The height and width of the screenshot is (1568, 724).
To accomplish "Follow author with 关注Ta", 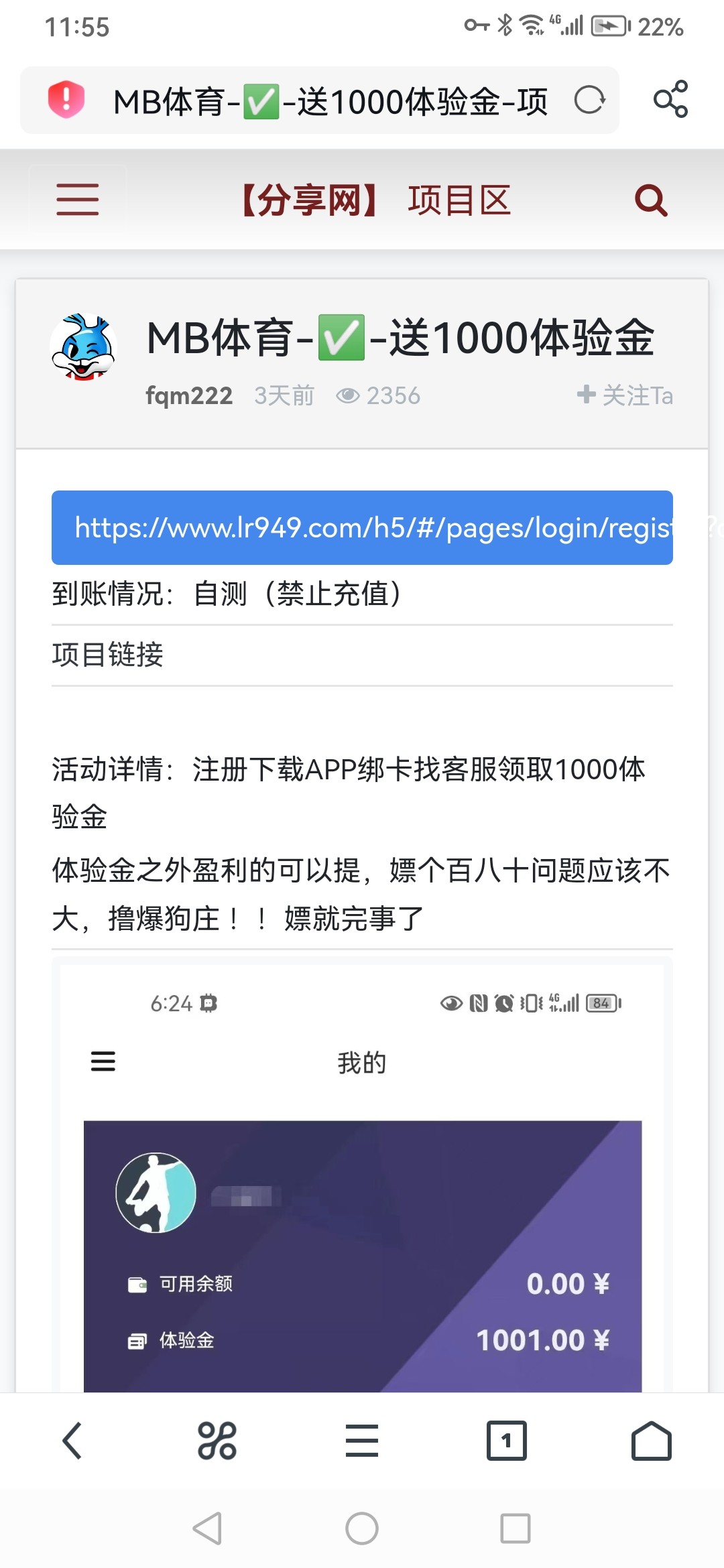I will pos(625,395).
